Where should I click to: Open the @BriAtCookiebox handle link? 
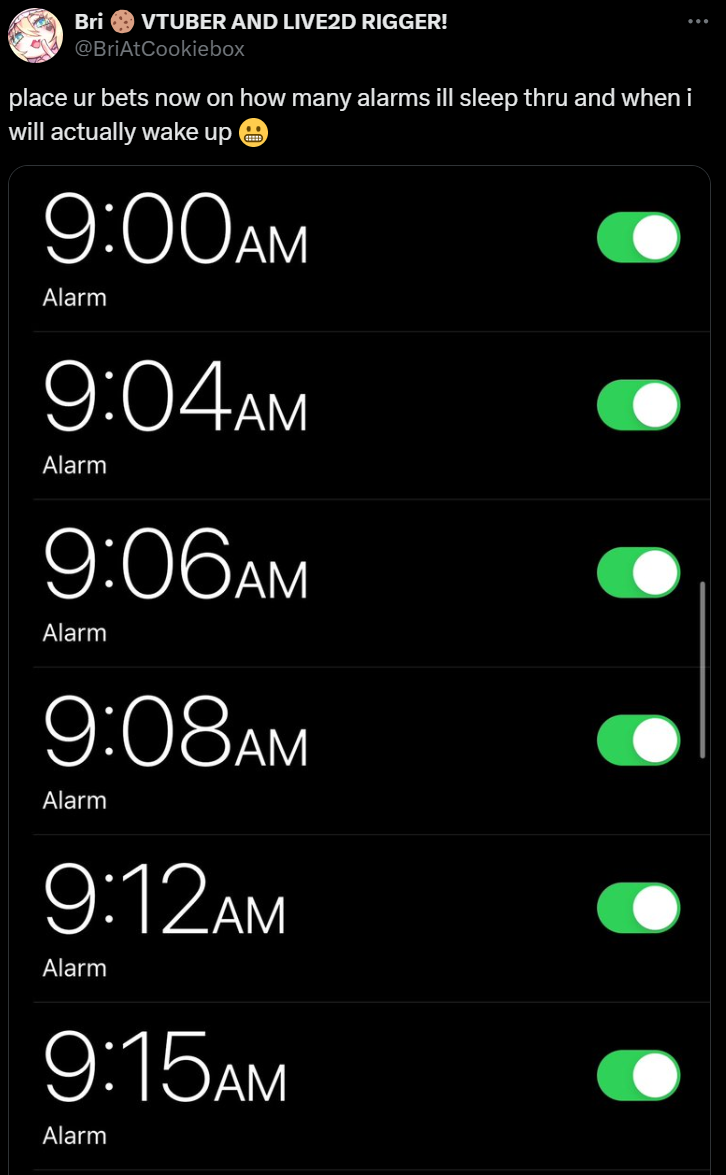tap(161, 48)
